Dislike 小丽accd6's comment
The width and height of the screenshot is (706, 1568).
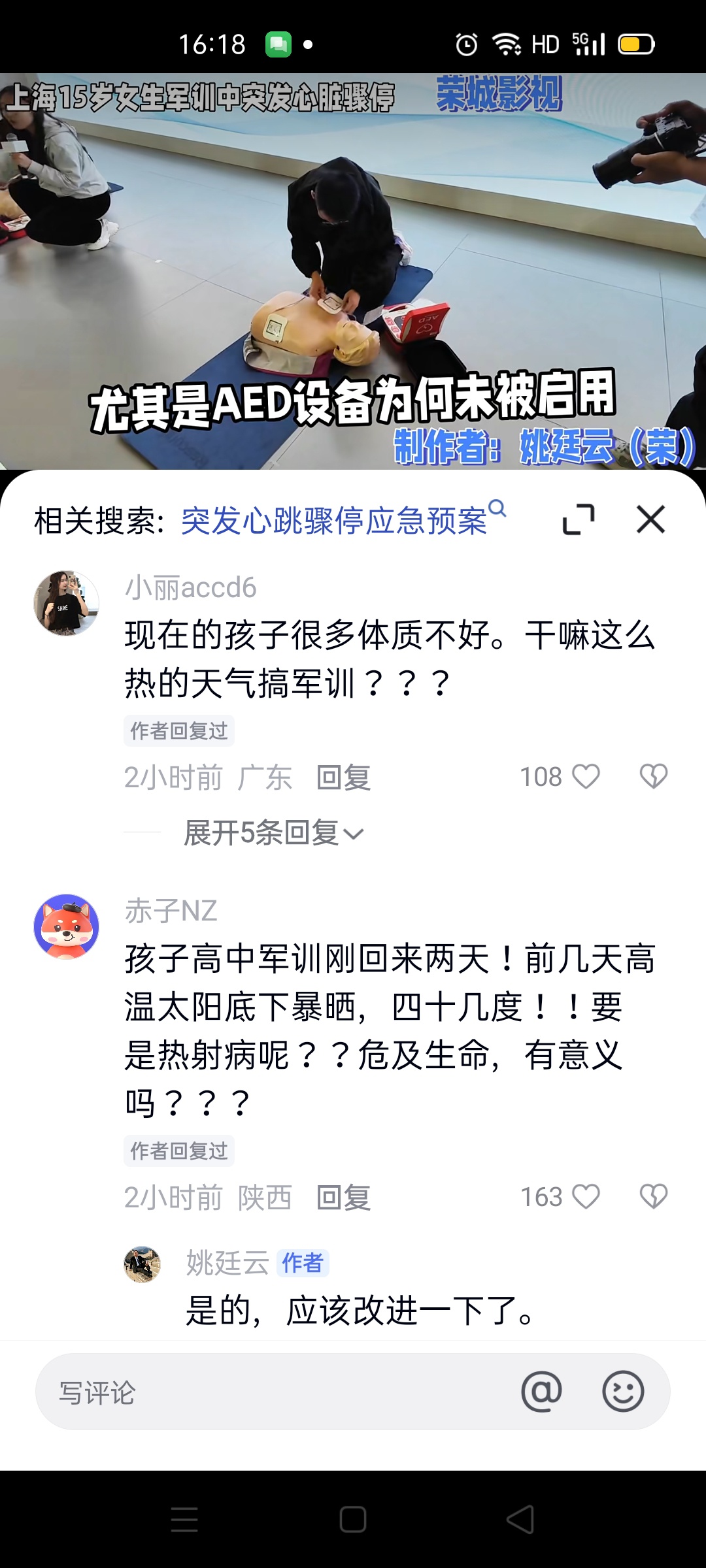pyautogui.click(x=653, y=777)
